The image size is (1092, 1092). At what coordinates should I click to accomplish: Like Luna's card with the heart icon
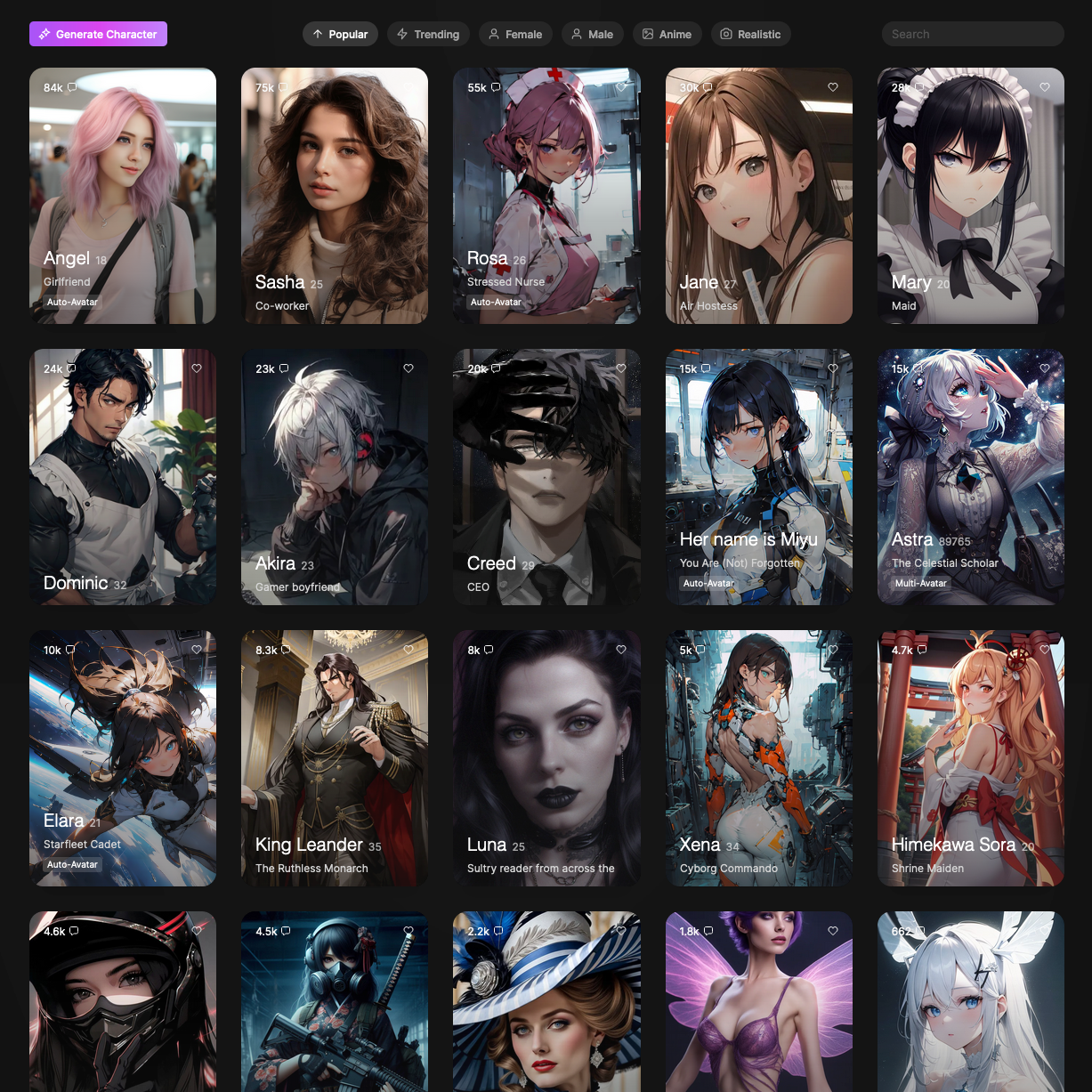click(x=621, y=650)
